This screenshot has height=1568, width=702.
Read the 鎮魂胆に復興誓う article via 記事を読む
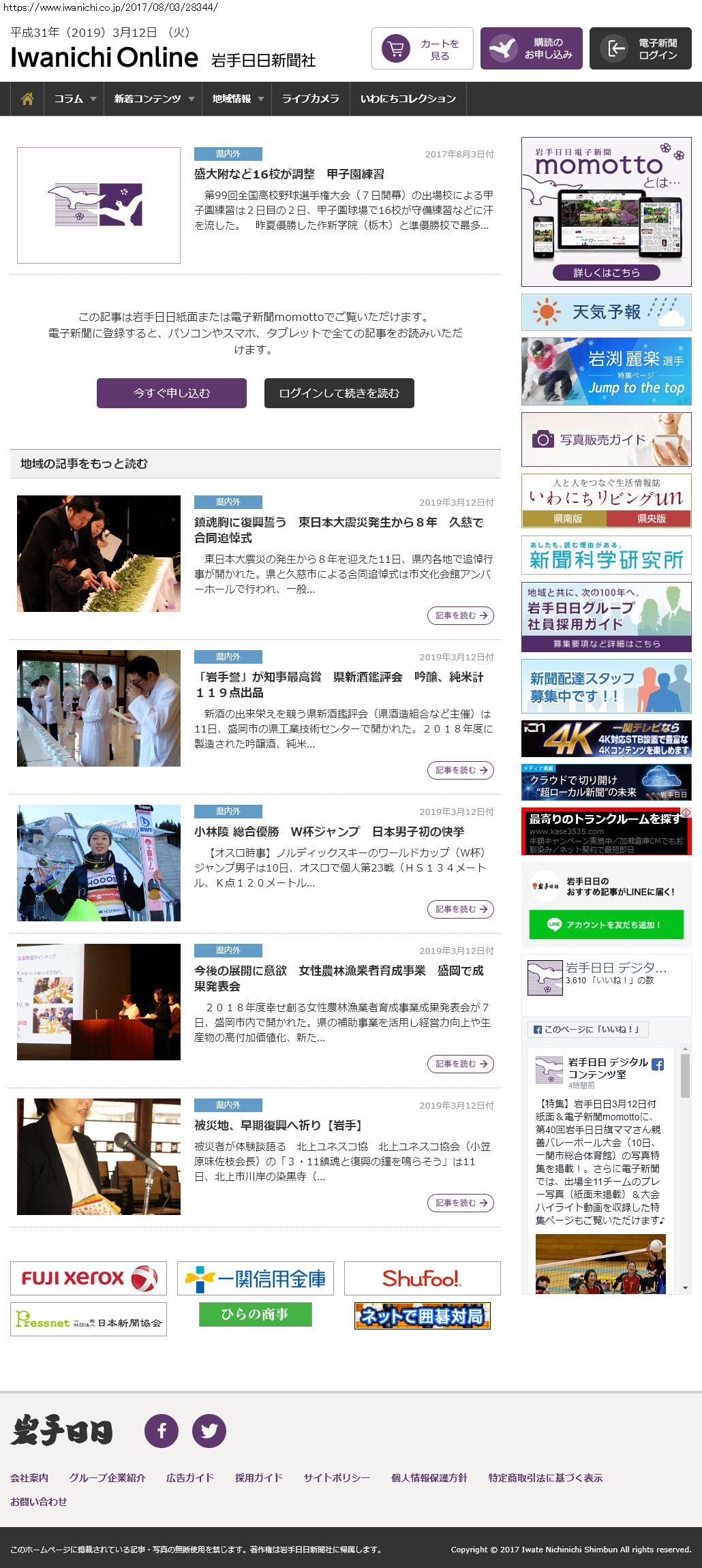pyautogui.click(x=461, y=615)
